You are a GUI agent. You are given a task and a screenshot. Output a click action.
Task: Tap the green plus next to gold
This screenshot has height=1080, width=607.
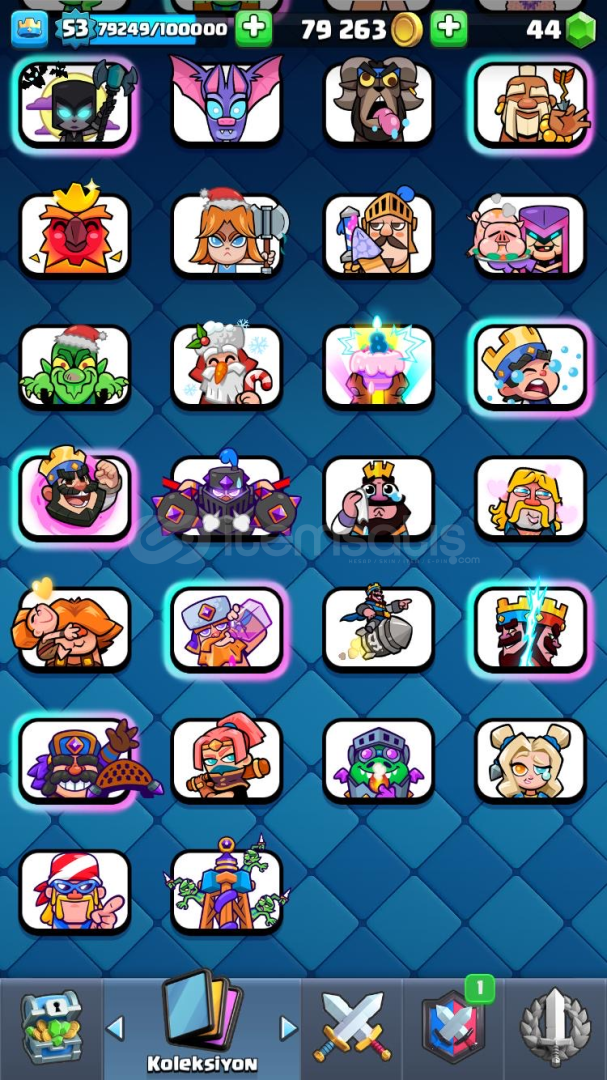tap(449, 29)
